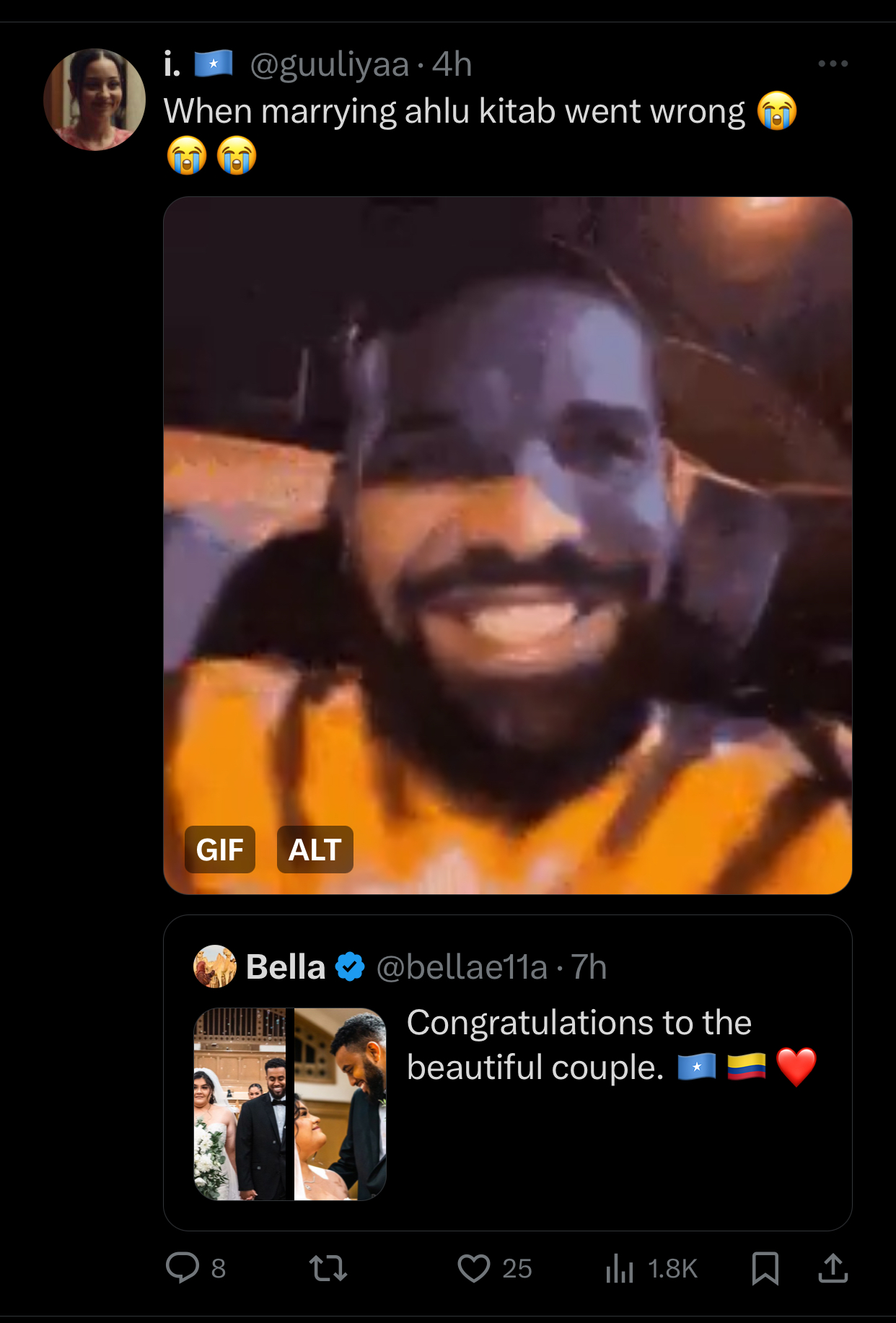Open the GIF in the tweet
896x1323 pixels.
tap(507, 505)
